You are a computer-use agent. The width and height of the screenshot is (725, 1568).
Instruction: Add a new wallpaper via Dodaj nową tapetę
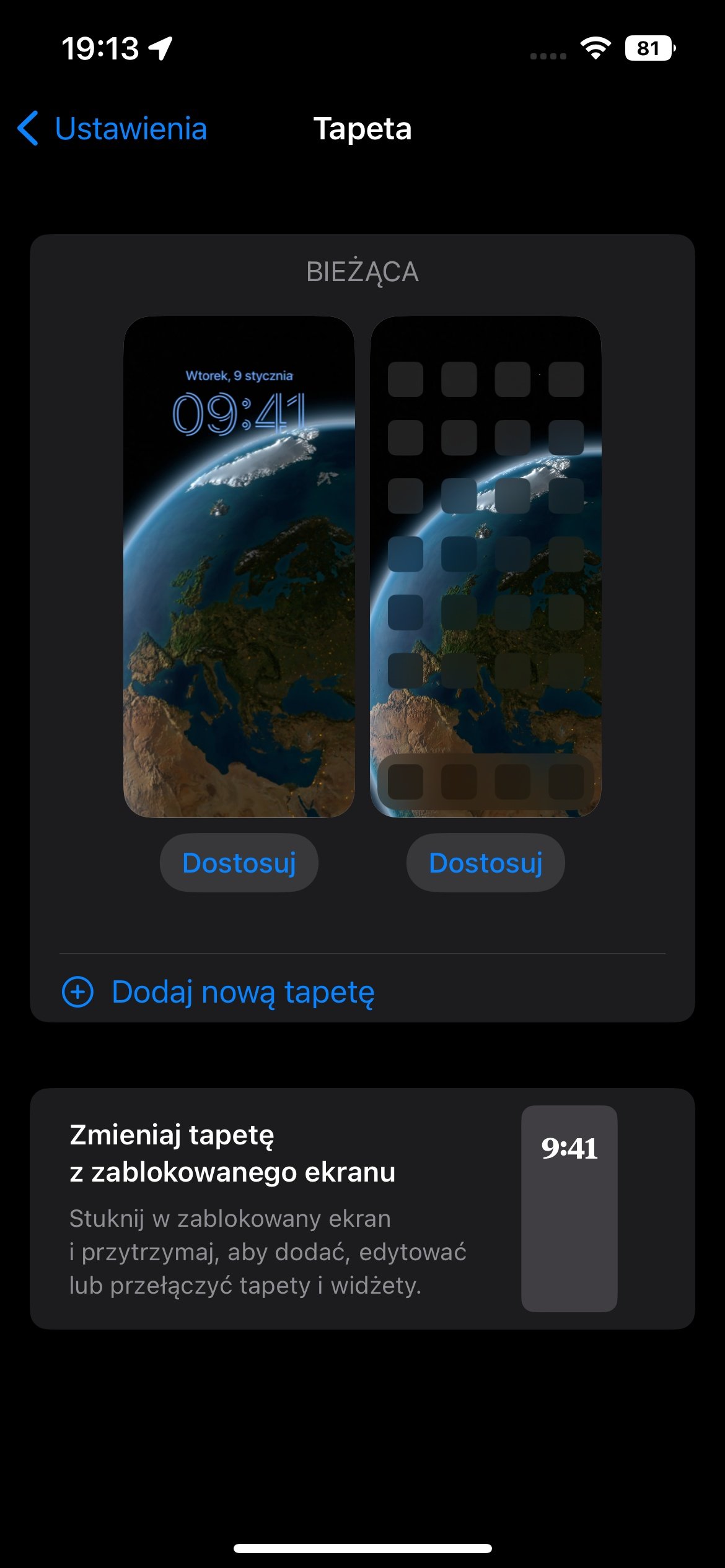[219, 991]
